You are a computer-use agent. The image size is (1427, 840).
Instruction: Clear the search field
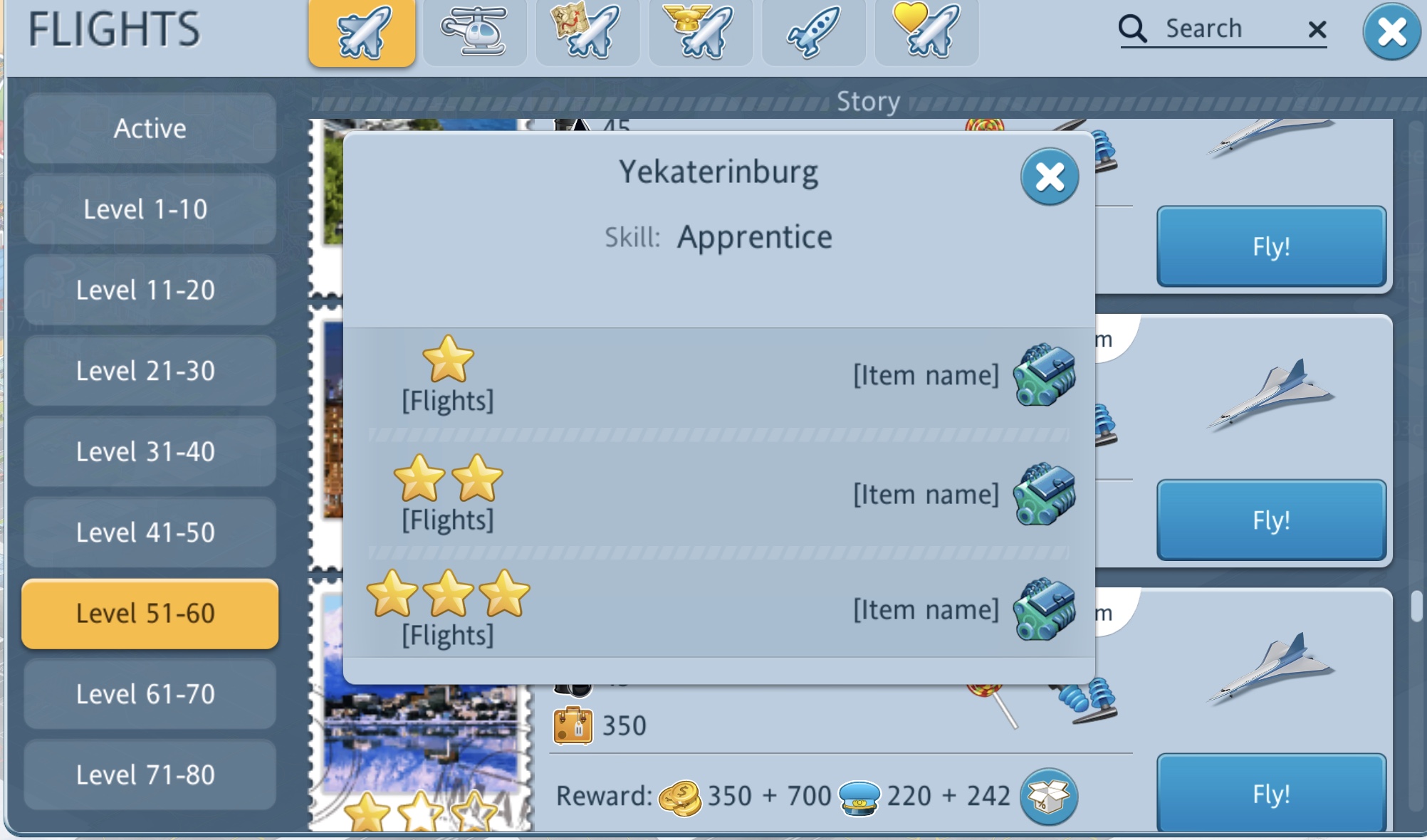pyautogui.click(x=1317, y=30)
